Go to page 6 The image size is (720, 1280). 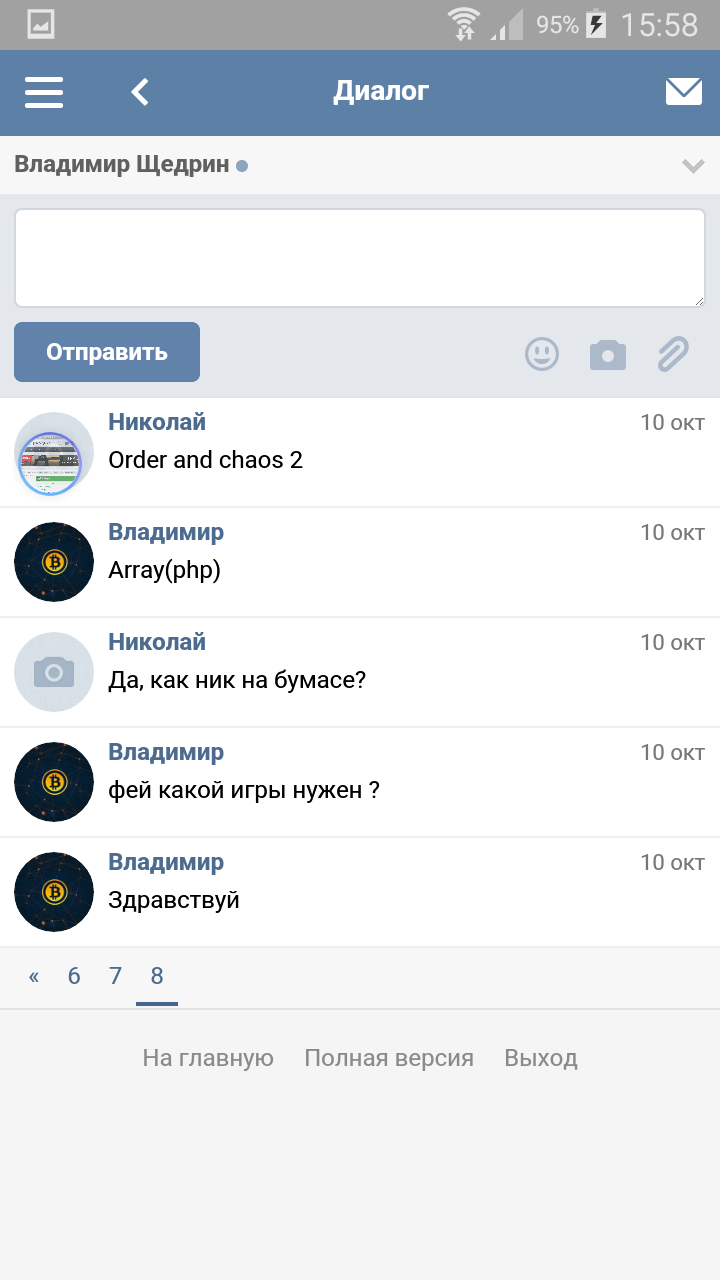click(74, 976)
